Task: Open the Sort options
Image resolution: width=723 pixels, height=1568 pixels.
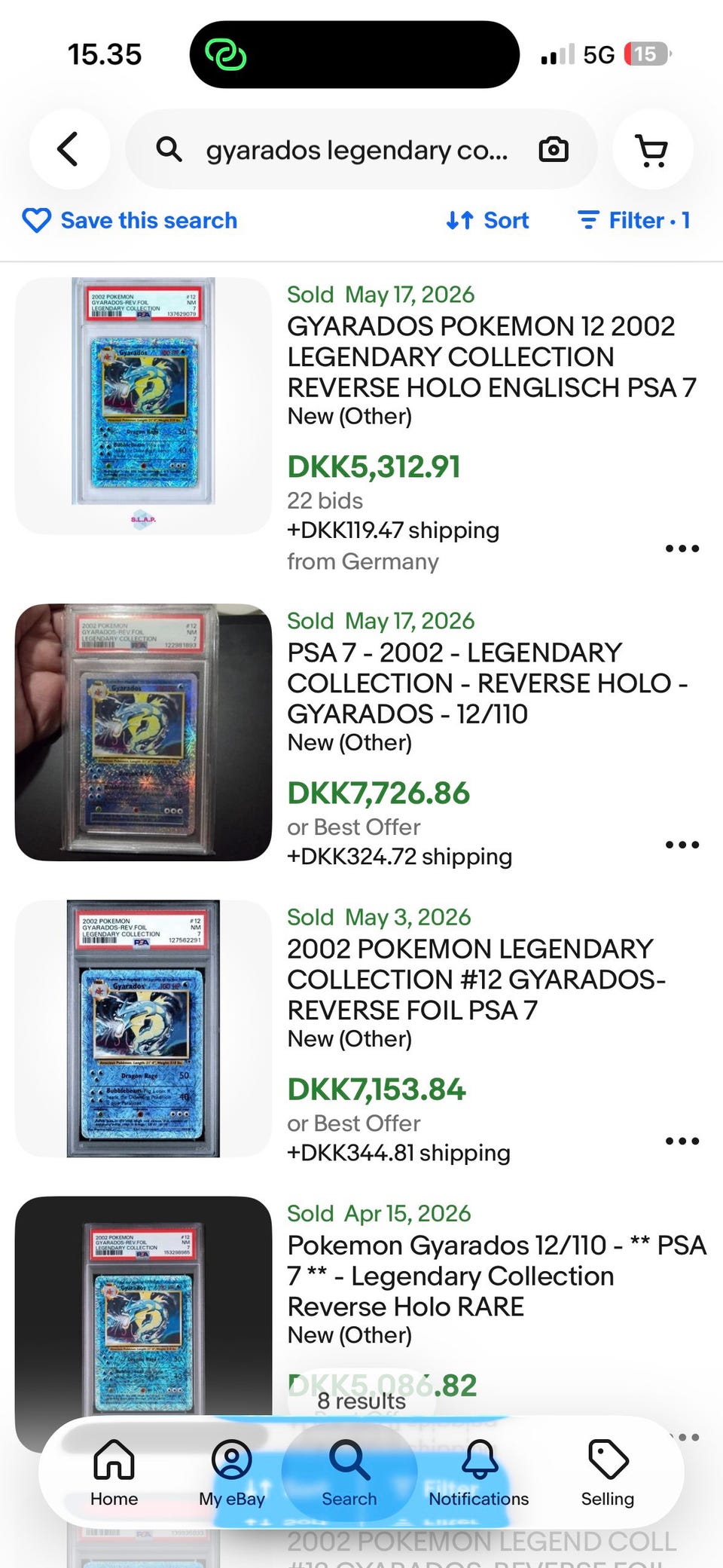Action: pos(487,220)
